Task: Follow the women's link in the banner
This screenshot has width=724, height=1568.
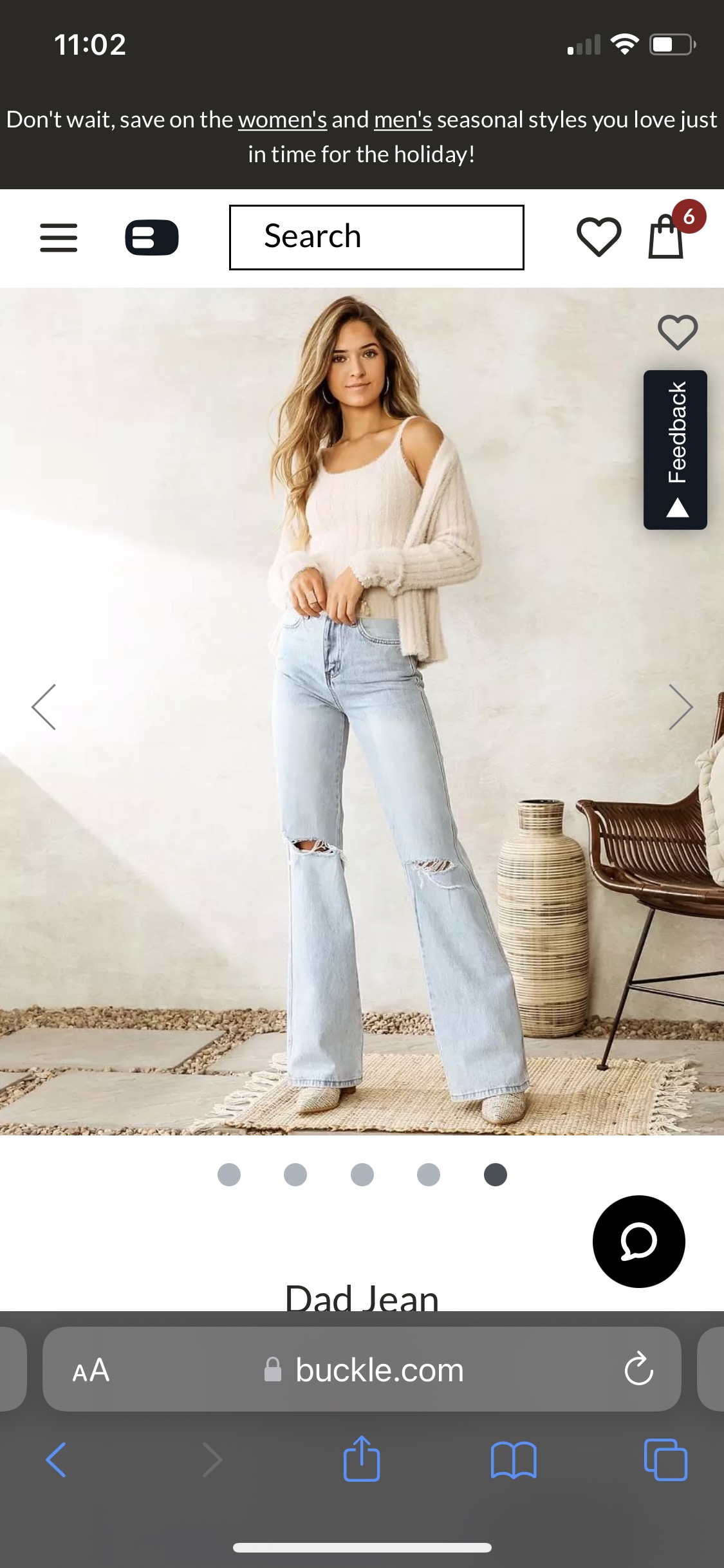Action: click(283, 120)
